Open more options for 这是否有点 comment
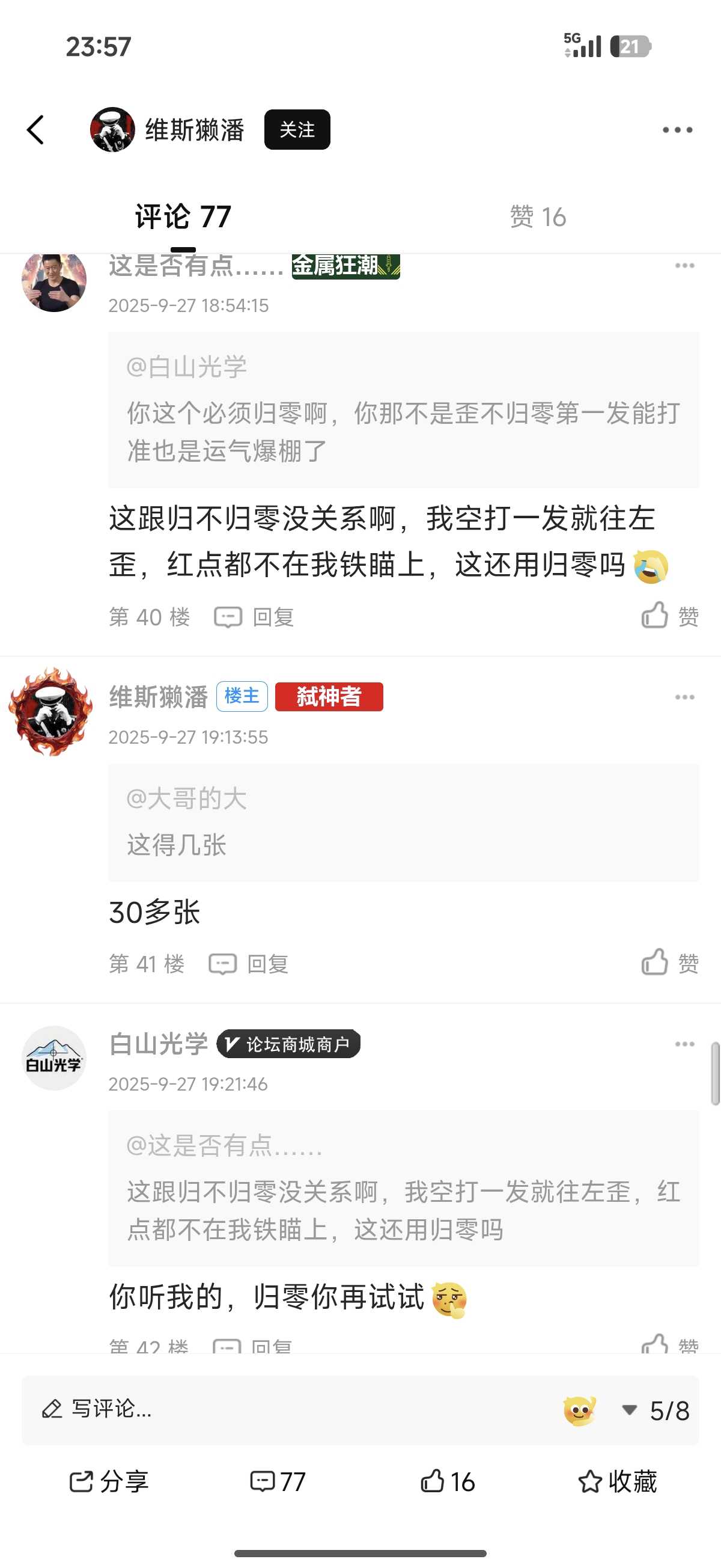This screenshot has height=1568, width=721. point(684,266)
